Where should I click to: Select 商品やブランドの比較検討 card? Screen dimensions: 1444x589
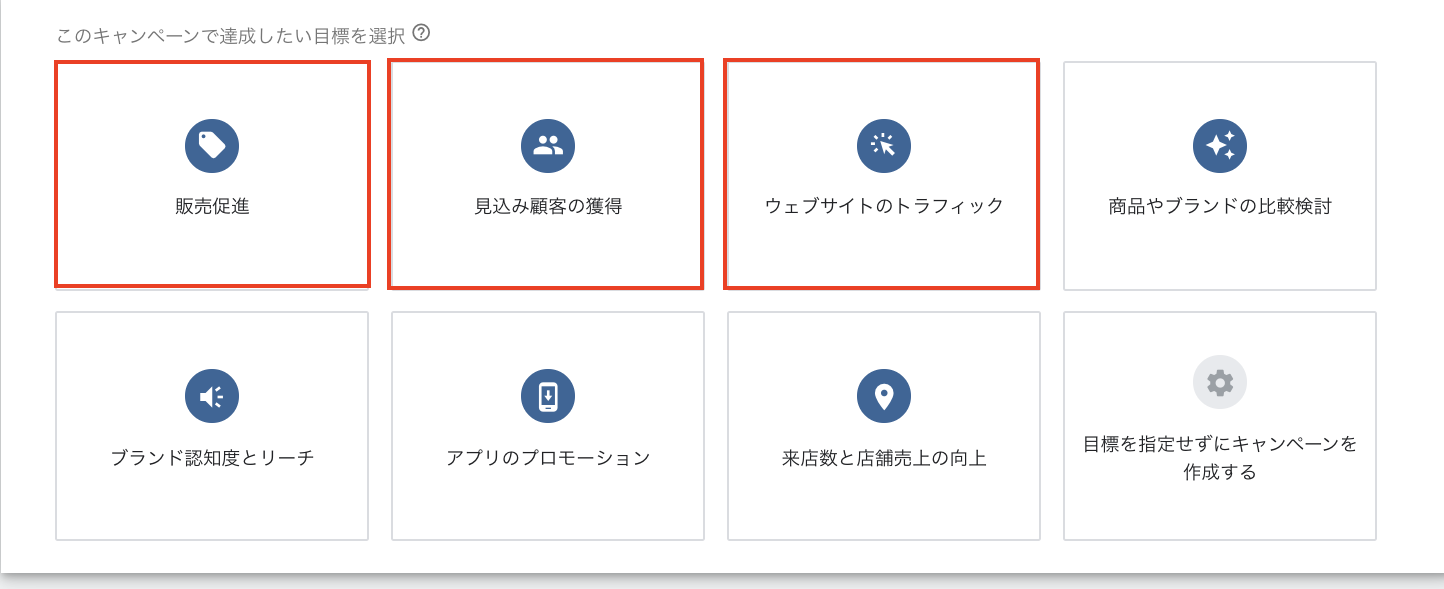click(1219, 175)
